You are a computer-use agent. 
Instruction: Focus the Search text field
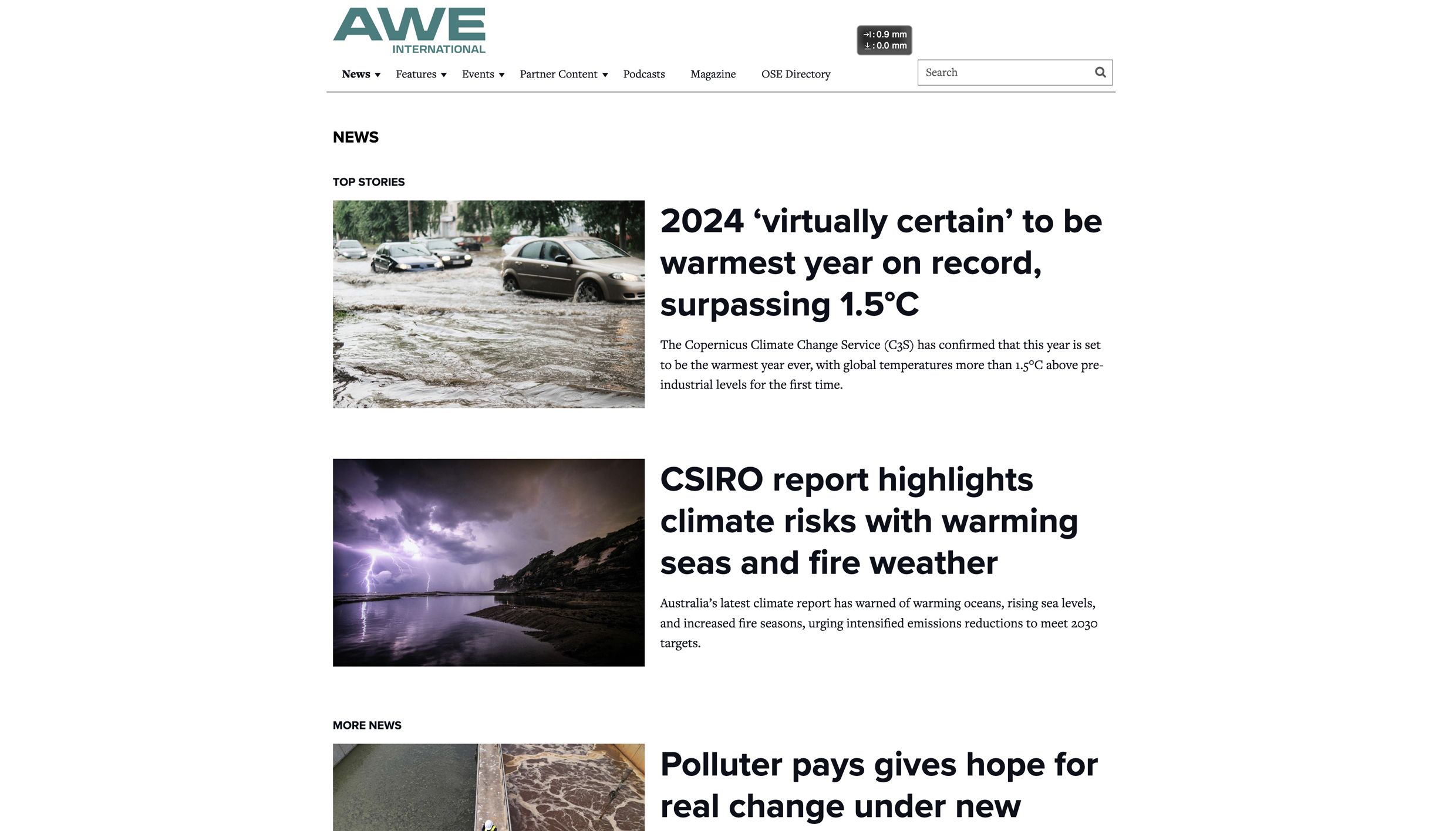coord(1004,73)
